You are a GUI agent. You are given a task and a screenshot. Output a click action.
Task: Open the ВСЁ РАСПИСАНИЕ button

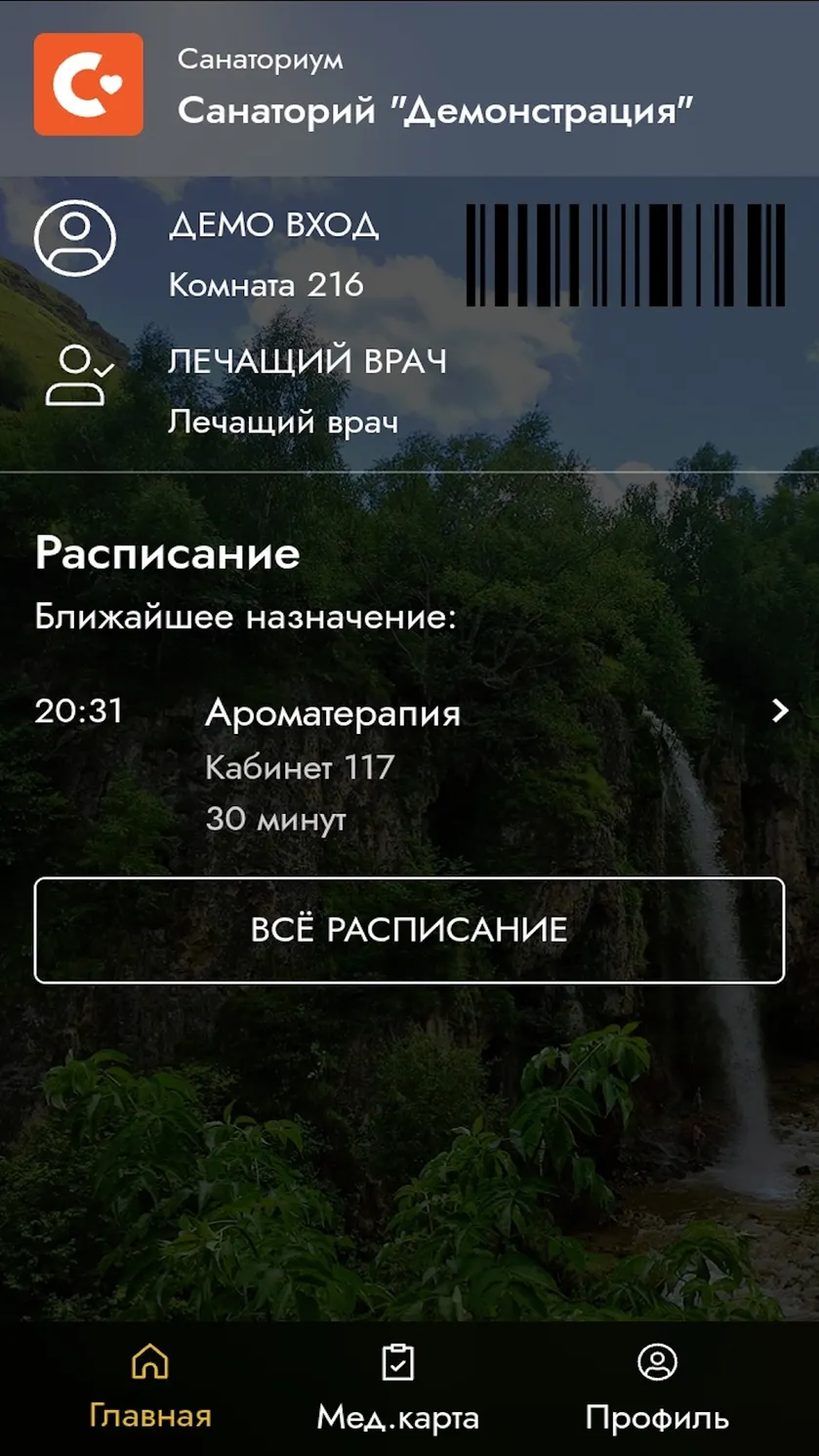click(x=409, y=930)
